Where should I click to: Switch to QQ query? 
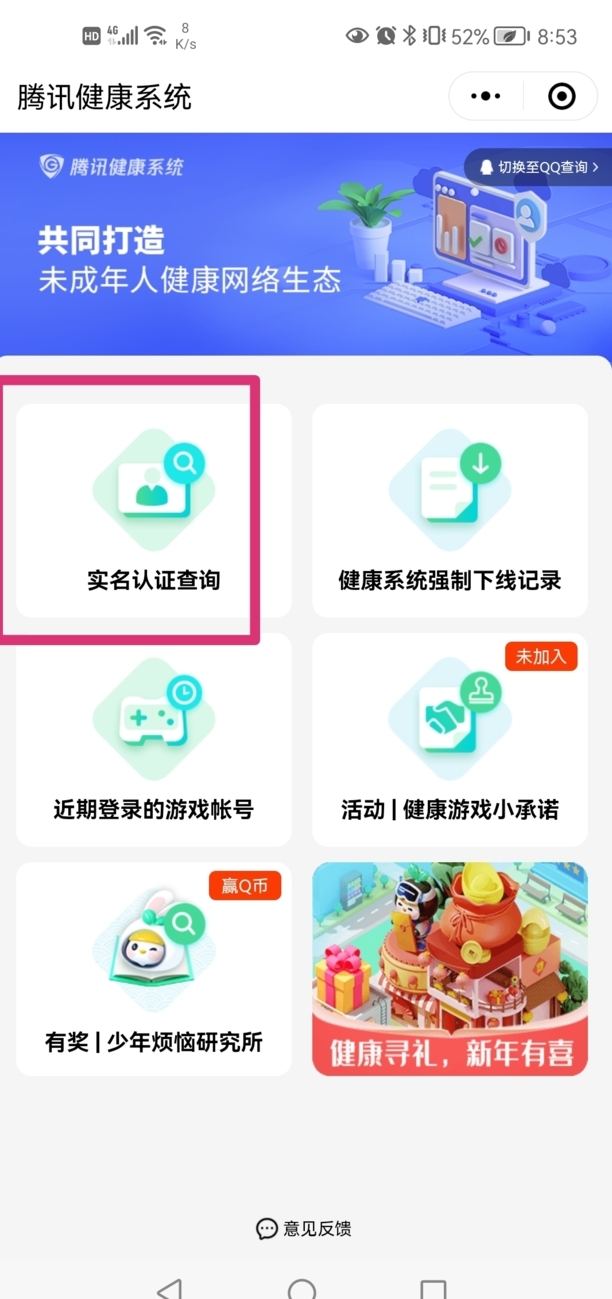[x=537, y=167]
